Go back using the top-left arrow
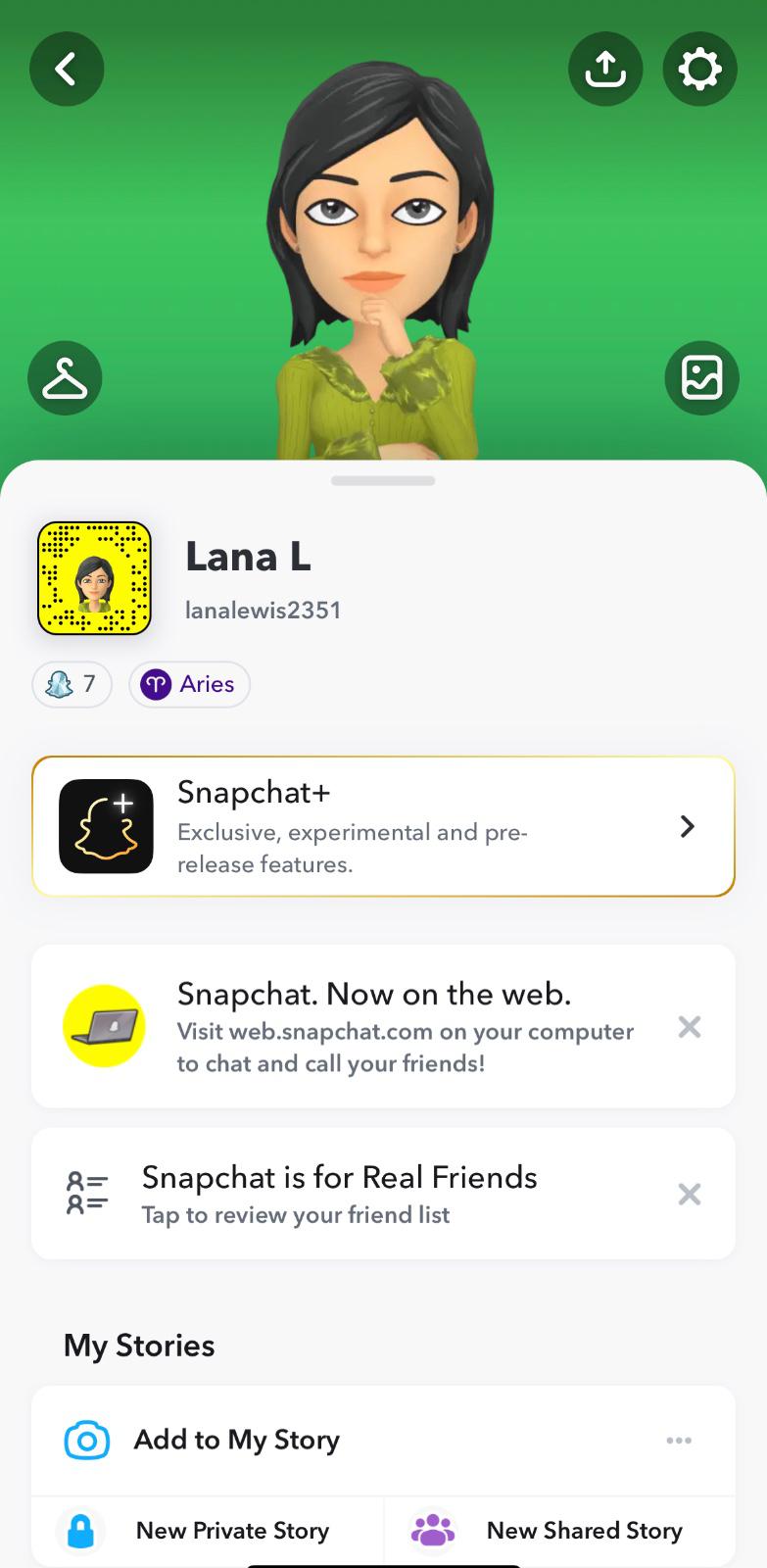Screen dimensions: 767x1568 point(67,70)
